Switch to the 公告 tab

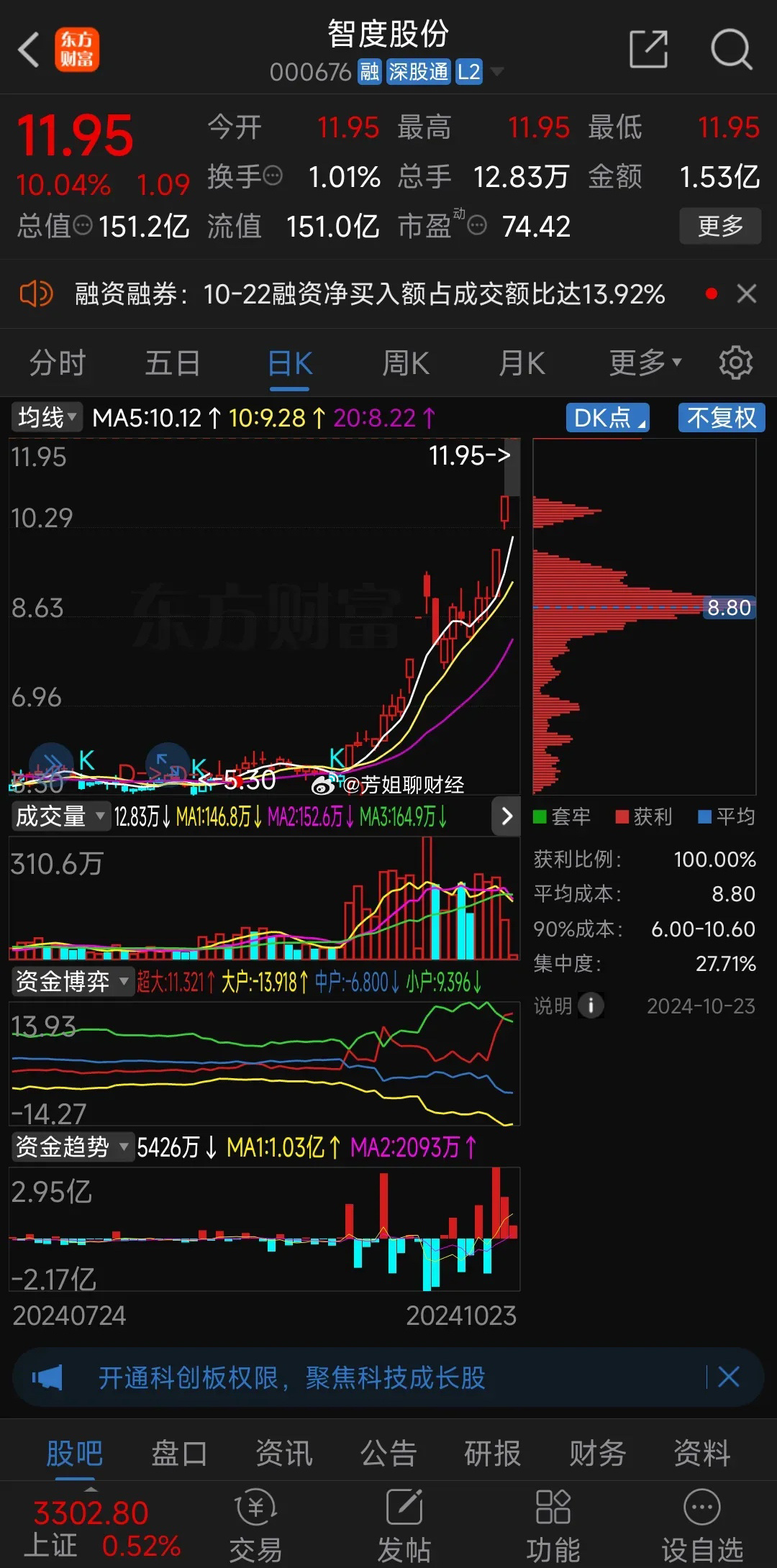tap(388, 1454)
